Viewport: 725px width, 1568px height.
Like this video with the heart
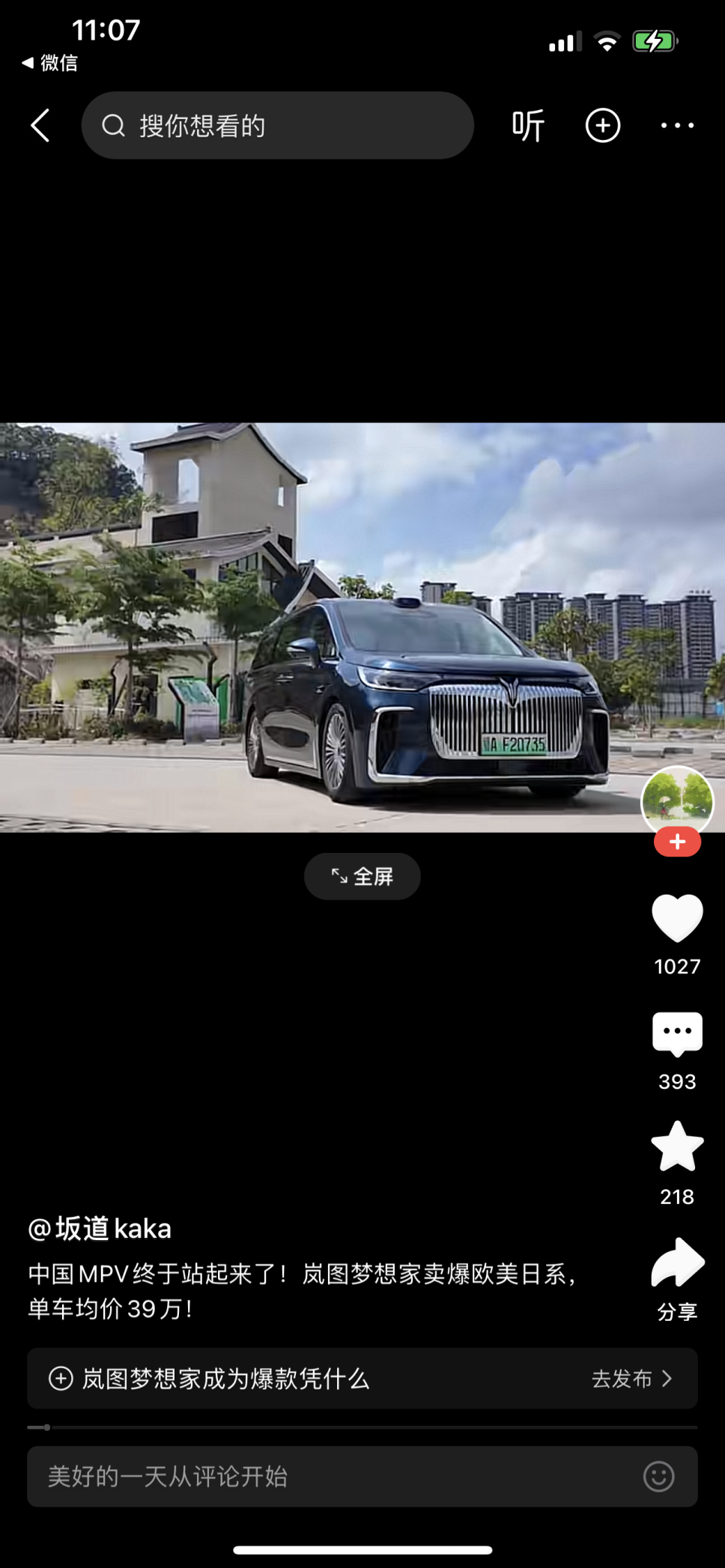tap(677, 917)
